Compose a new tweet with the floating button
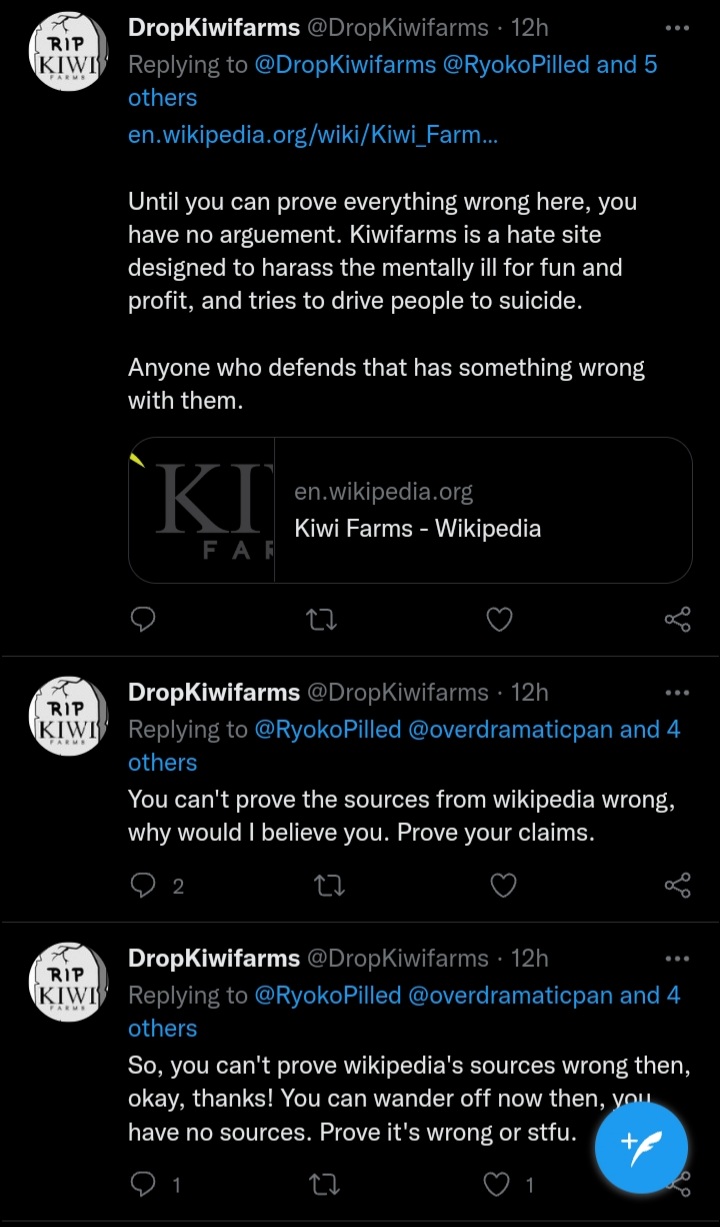The height and width of the screenshot is (1227, 720). 642,1142
